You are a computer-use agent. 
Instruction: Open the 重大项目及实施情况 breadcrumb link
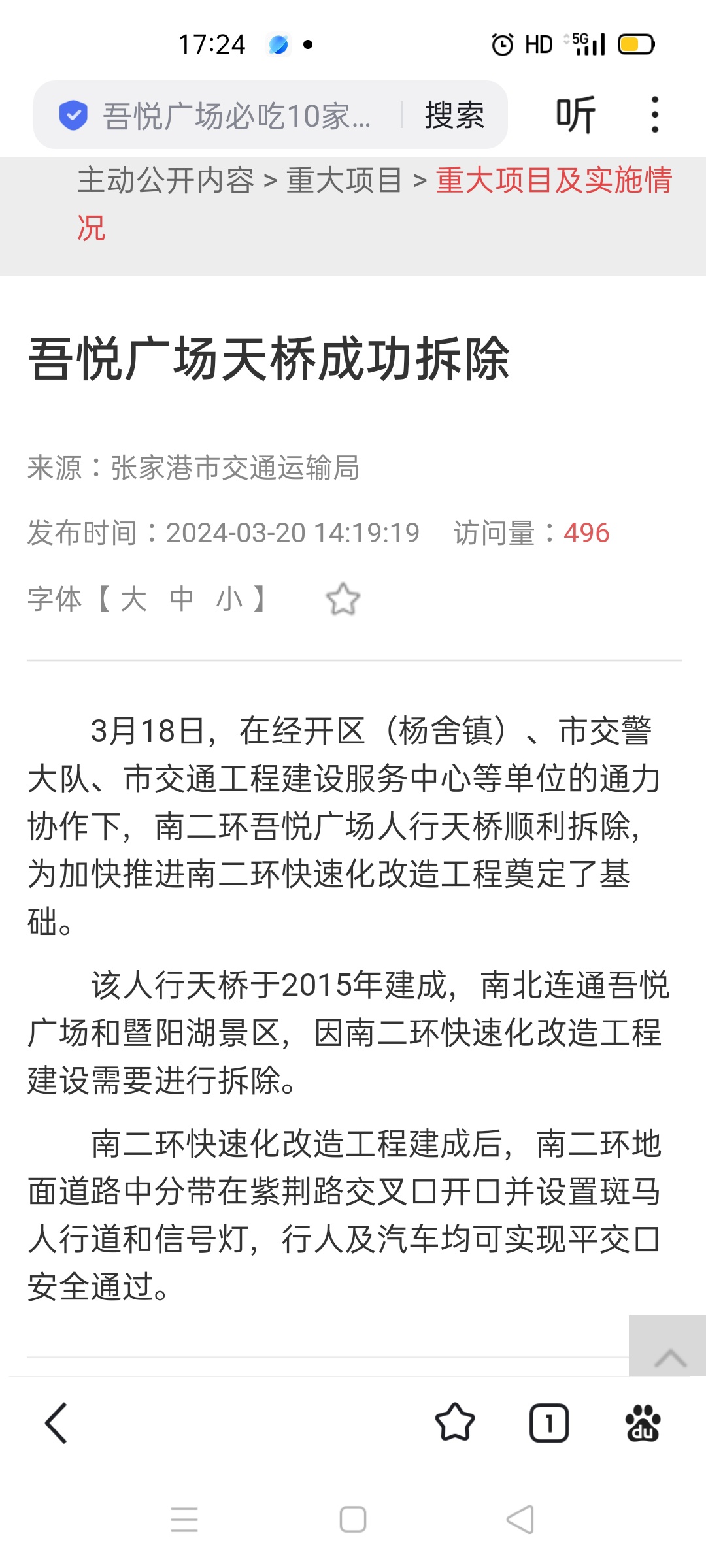pos(553,180)
